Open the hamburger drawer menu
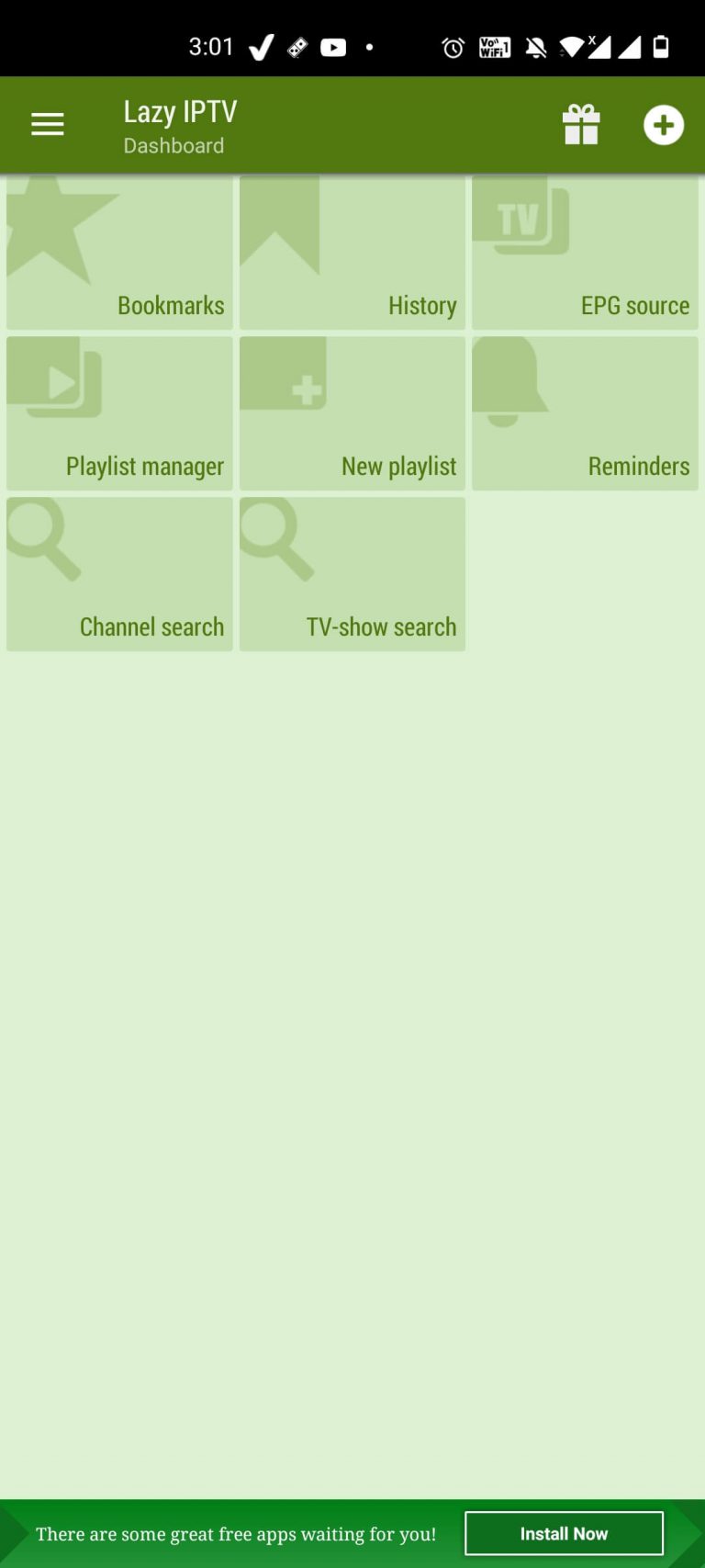Screen dimensions: 705x1568 pyautogui.click(x=48, y=125)
